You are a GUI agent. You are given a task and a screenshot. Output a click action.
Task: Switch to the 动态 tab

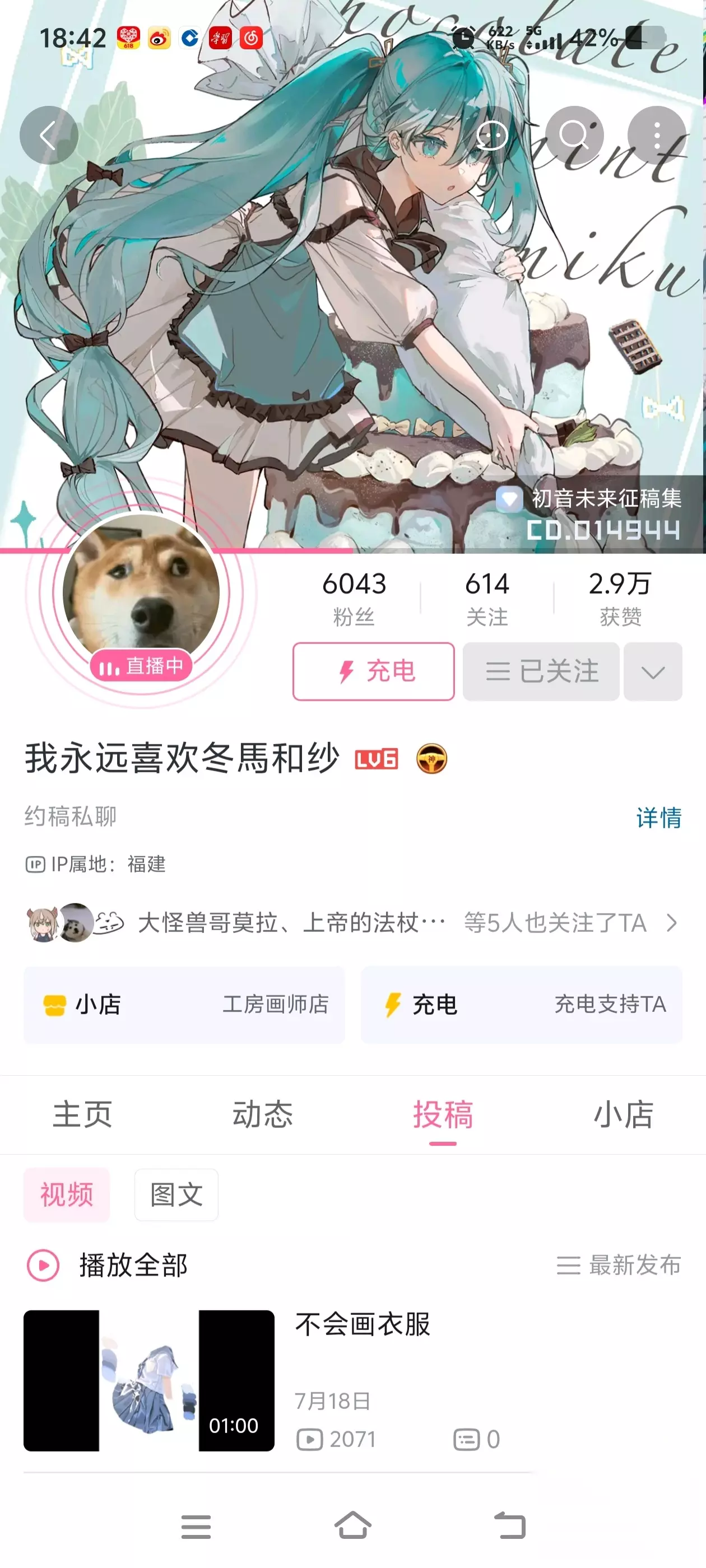[x=263, y=1114]
